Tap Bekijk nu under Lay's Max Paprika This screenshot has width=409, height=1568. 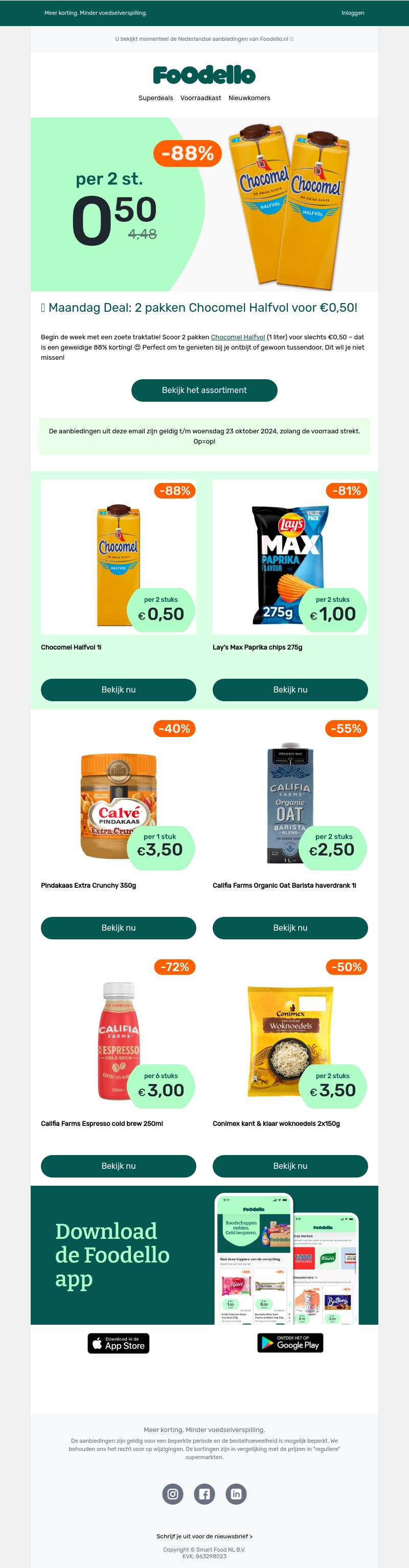click(x=290, y=689)
